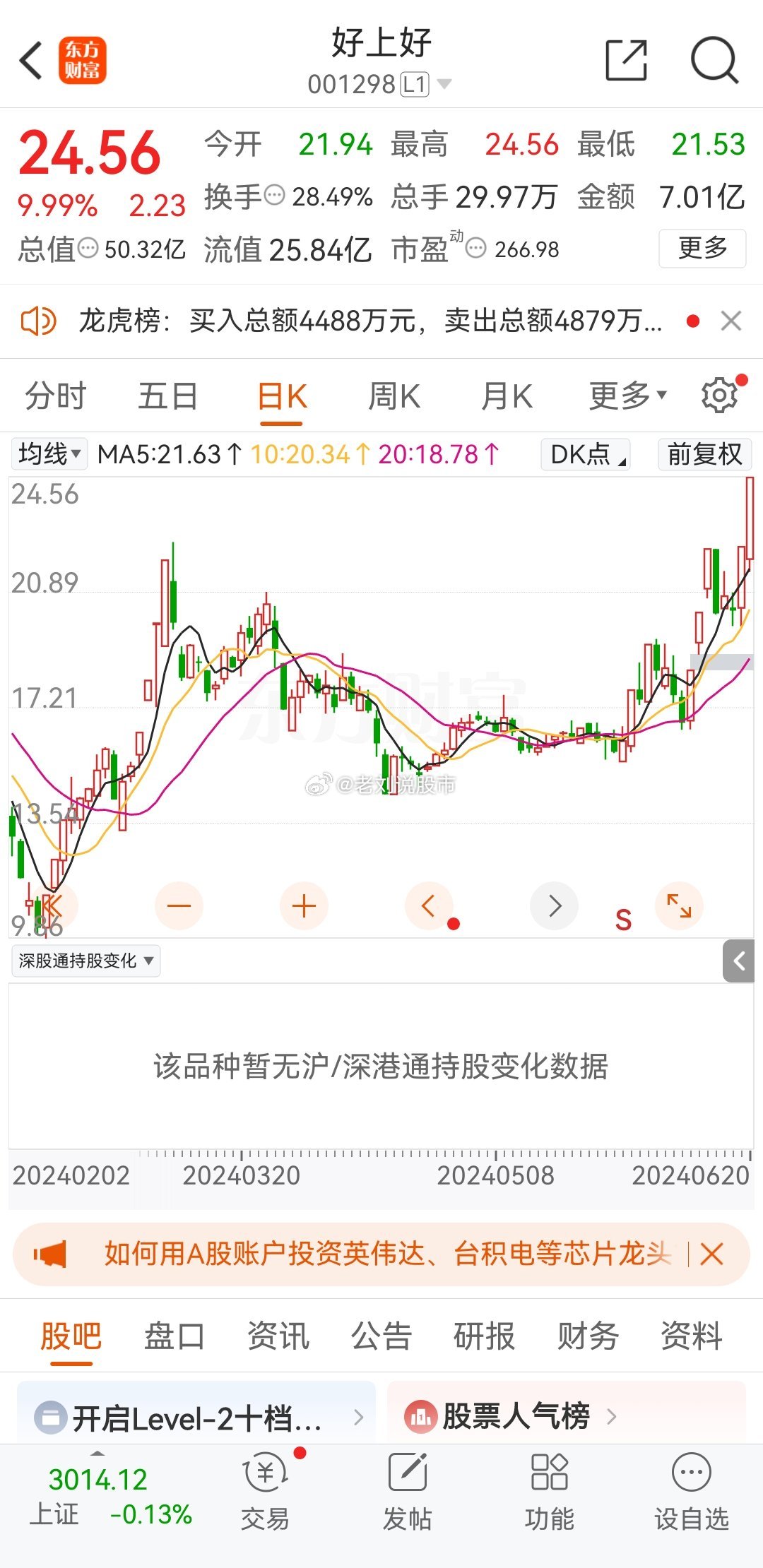The width and height of the screenshot is (763, 1568).
Task: Open the search magnifier icon
Action: click(x=714, y=61)
